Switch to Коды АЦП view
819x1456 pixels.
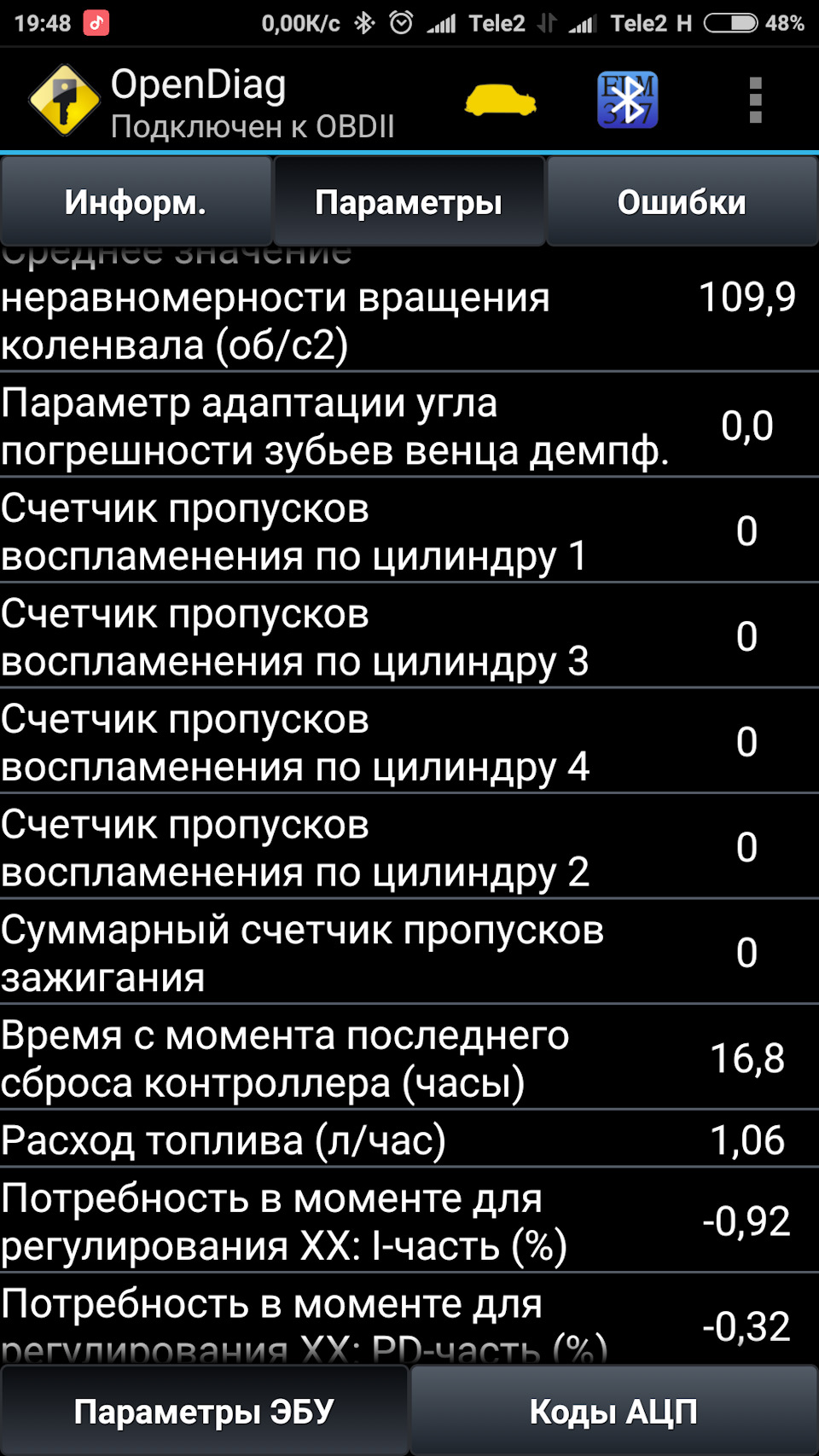tap(613, 1412)
